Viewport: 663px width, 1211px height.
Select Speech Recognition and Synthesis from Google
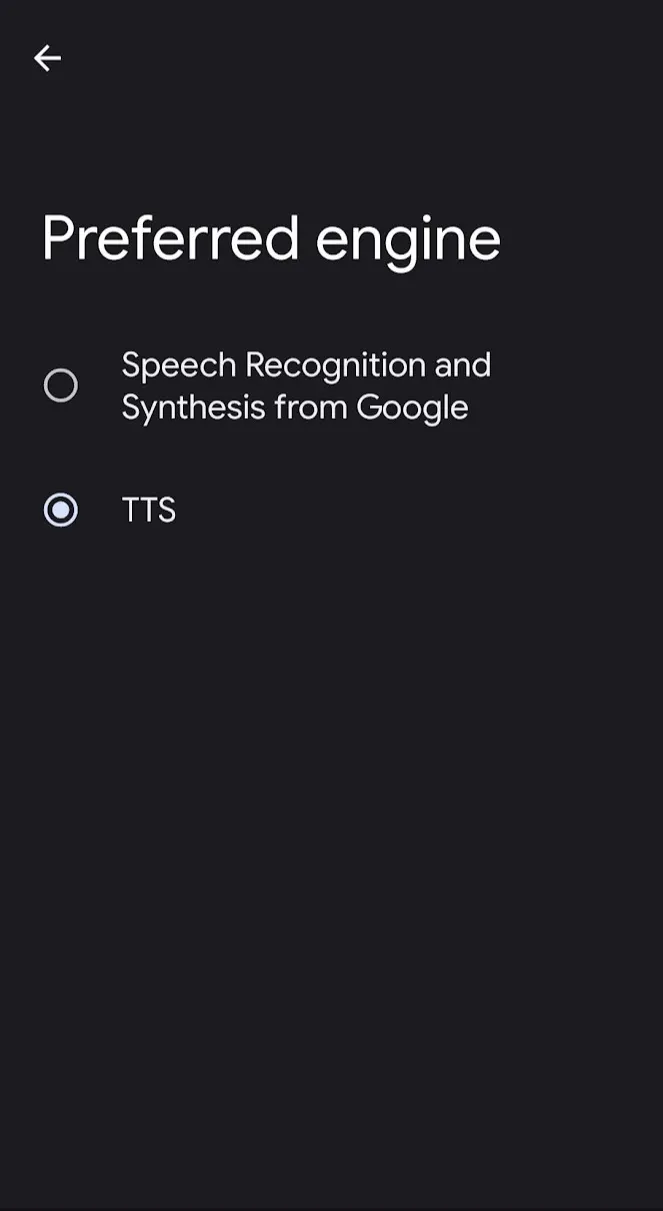coord(61,385)
